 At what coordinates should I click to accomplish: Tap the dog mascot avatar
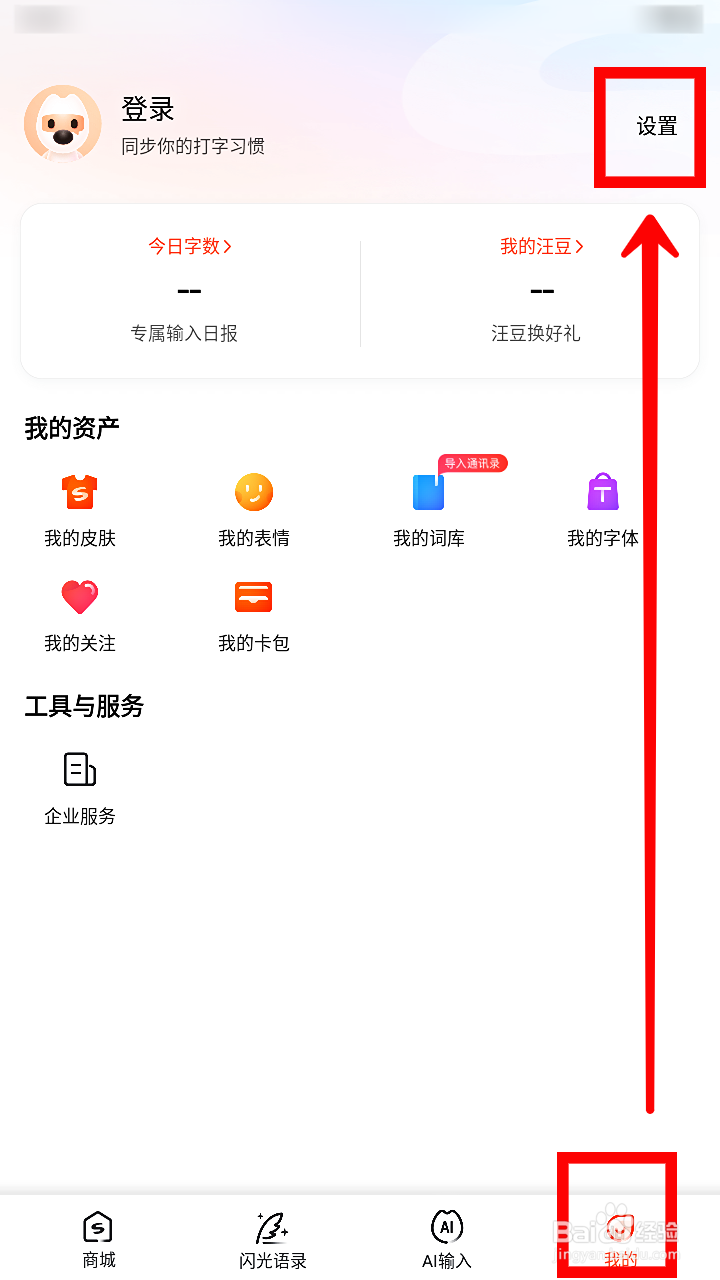(62, 122)
